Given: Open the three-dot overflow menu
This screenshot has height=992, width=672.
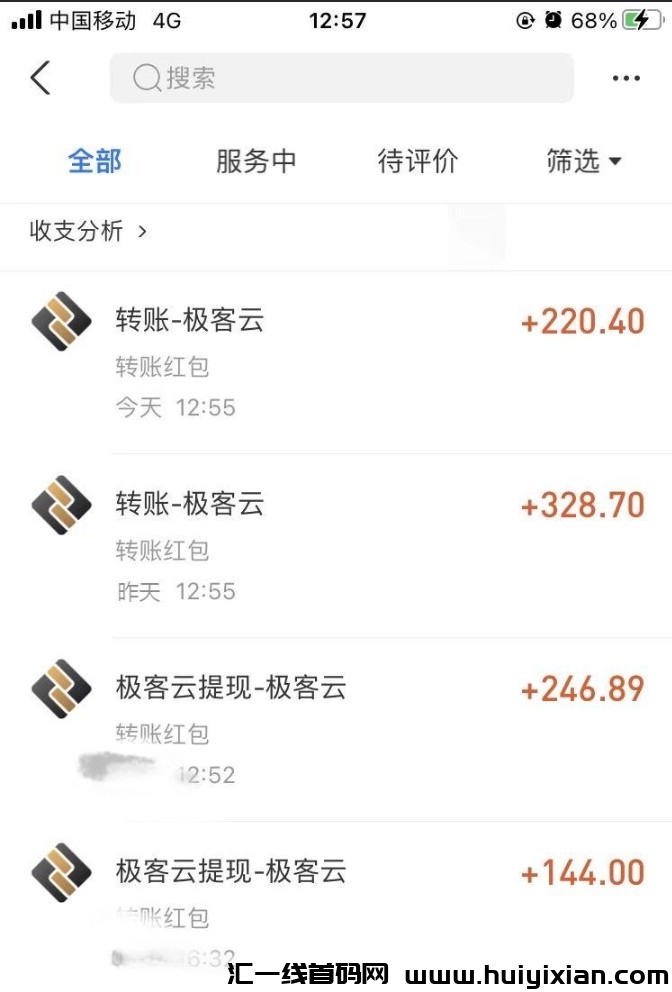Looking at the screenshot, I should [x=626, y=78].
